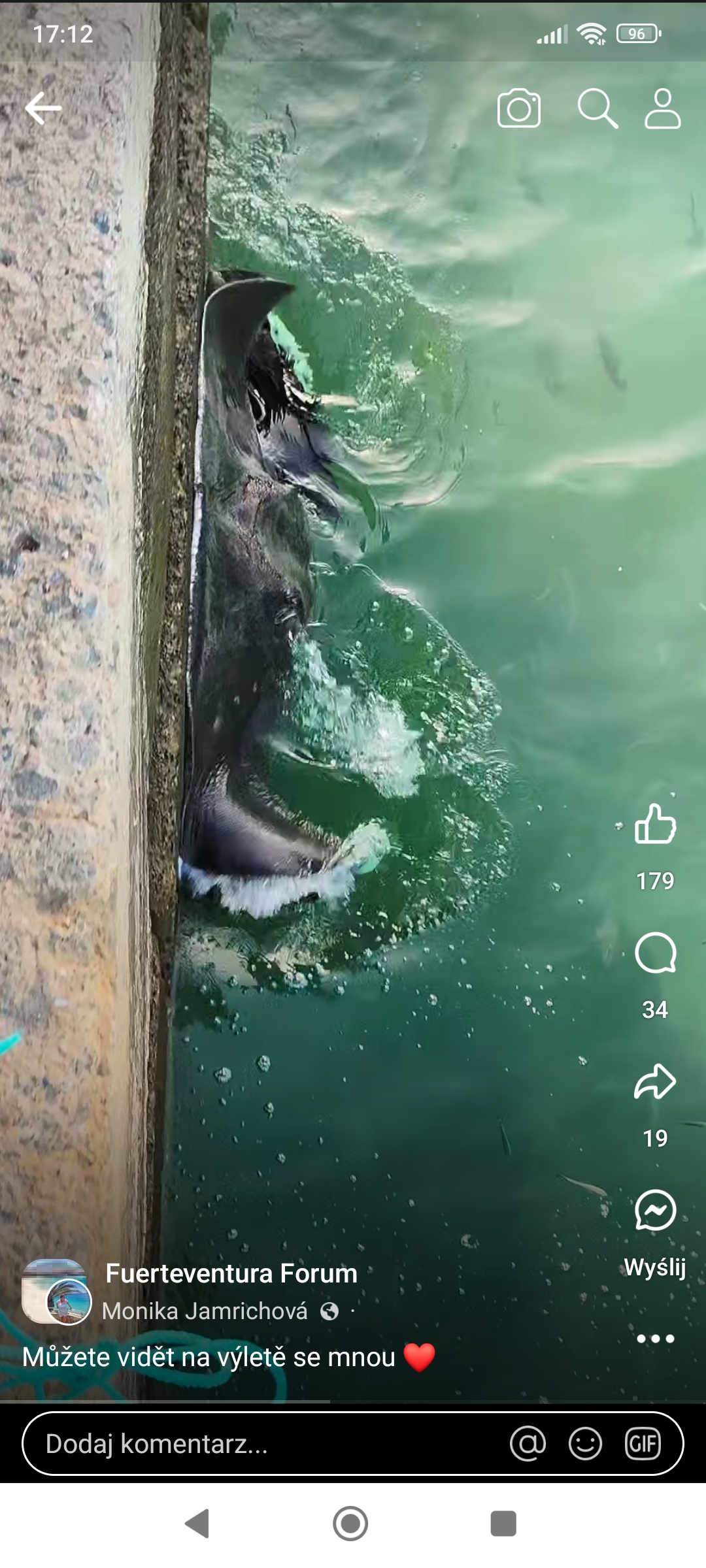Go to the home screen via system button
Image resolution: width=706 pixels, height=1568 pixels.
coord(350,1524)
